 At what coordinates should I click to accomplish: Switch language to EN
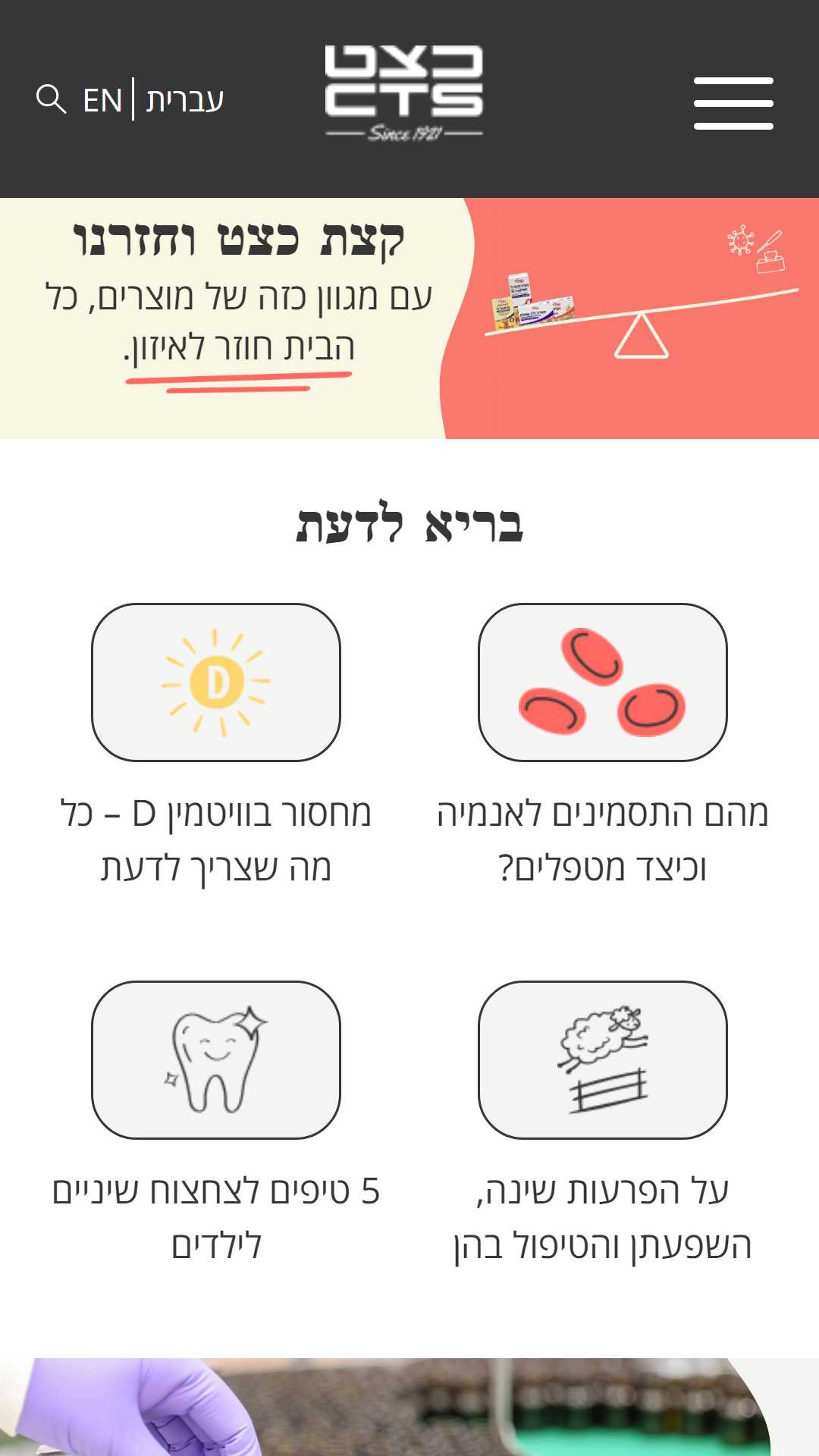click(102, 100)
